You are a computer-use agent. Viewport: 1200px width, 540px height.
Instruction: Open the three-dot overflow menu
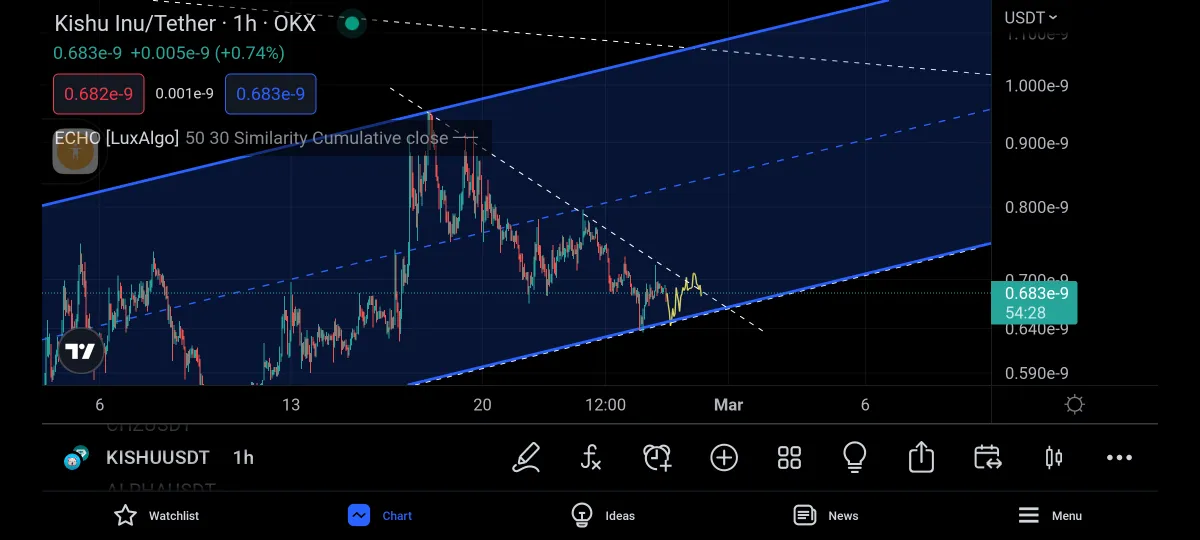(1119, 458)
